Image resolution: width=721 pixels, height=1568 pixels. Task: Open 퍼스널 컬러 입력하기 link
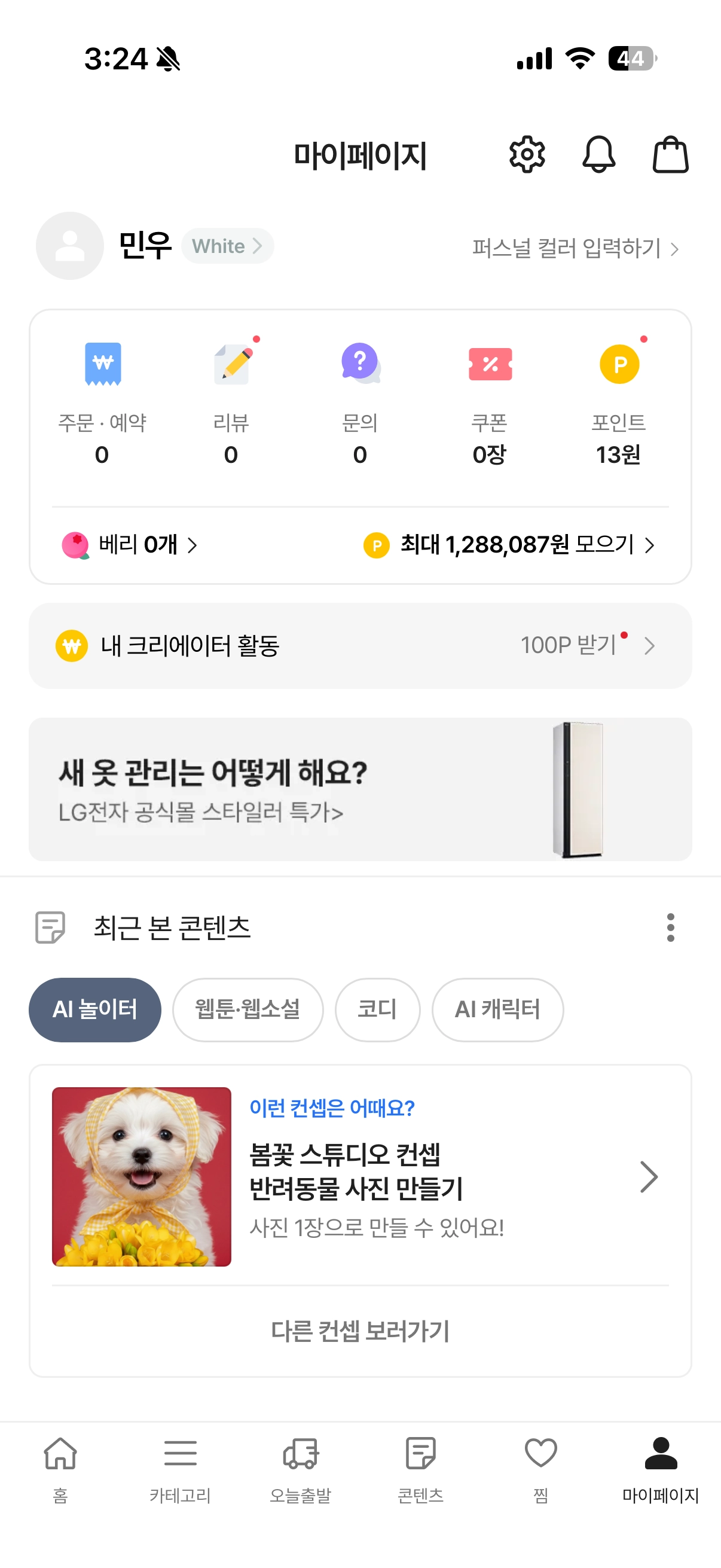tap(575, 248)
